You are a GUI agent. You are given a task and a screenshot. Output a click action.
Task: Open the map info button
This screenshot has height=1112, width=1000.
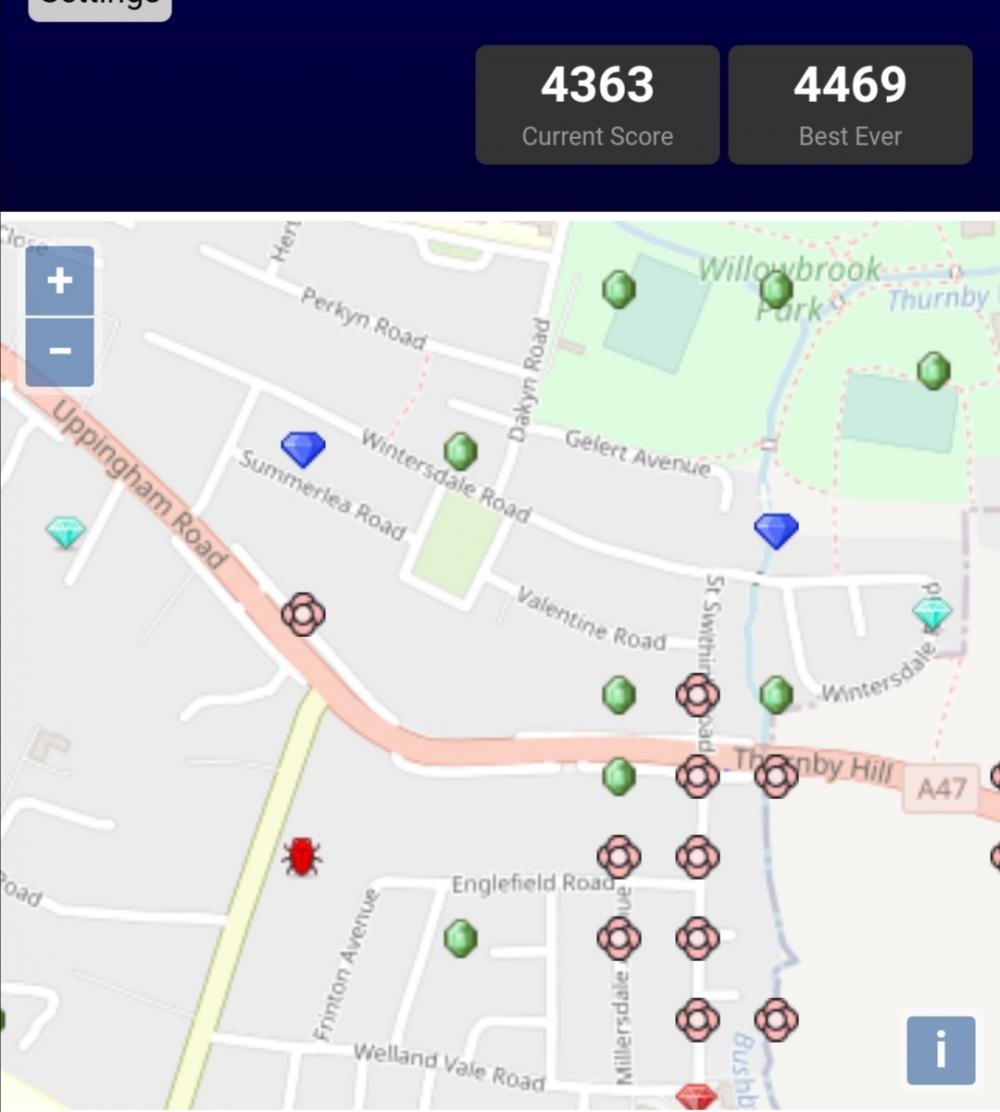[940, 1050]
